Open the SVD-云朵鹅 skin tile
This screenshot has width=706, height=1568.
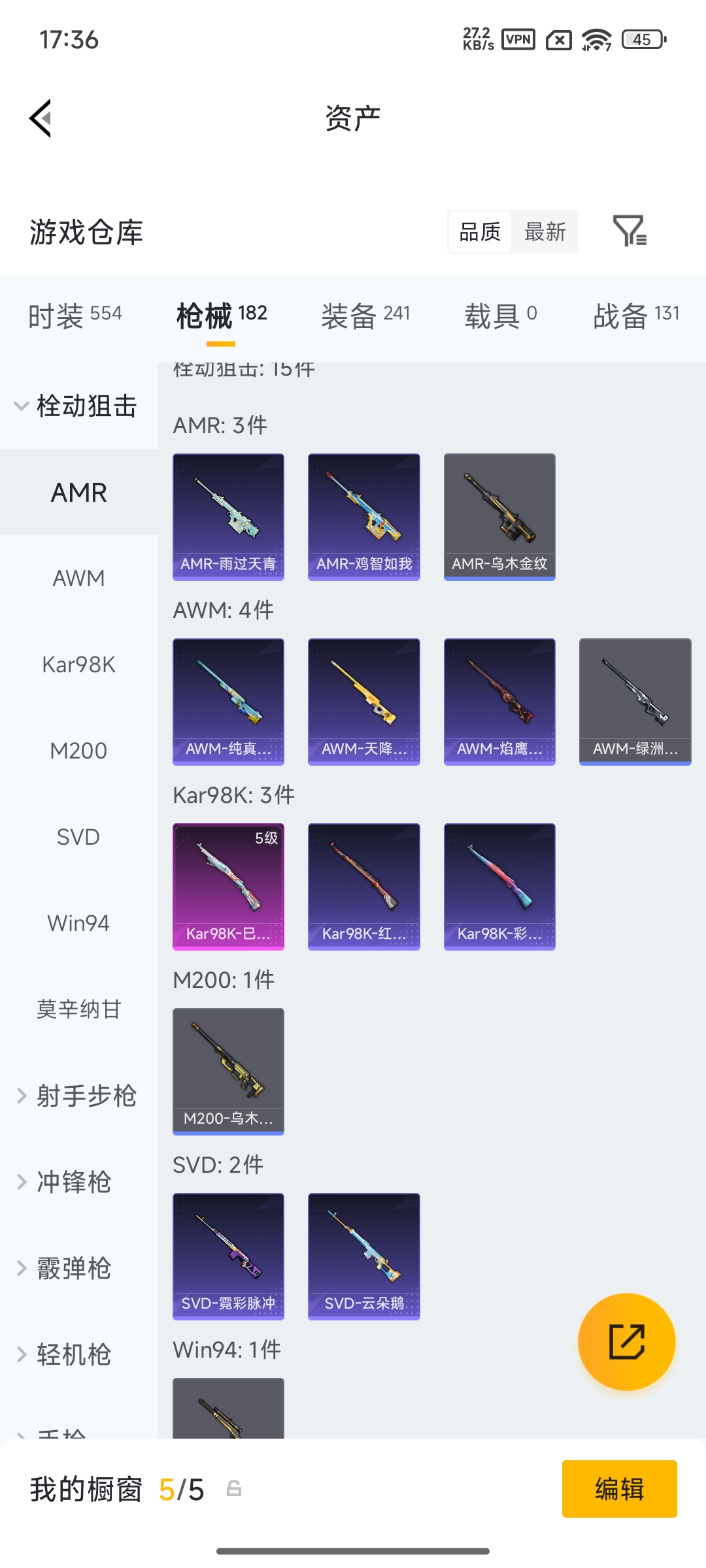(x=364, y=1256)
